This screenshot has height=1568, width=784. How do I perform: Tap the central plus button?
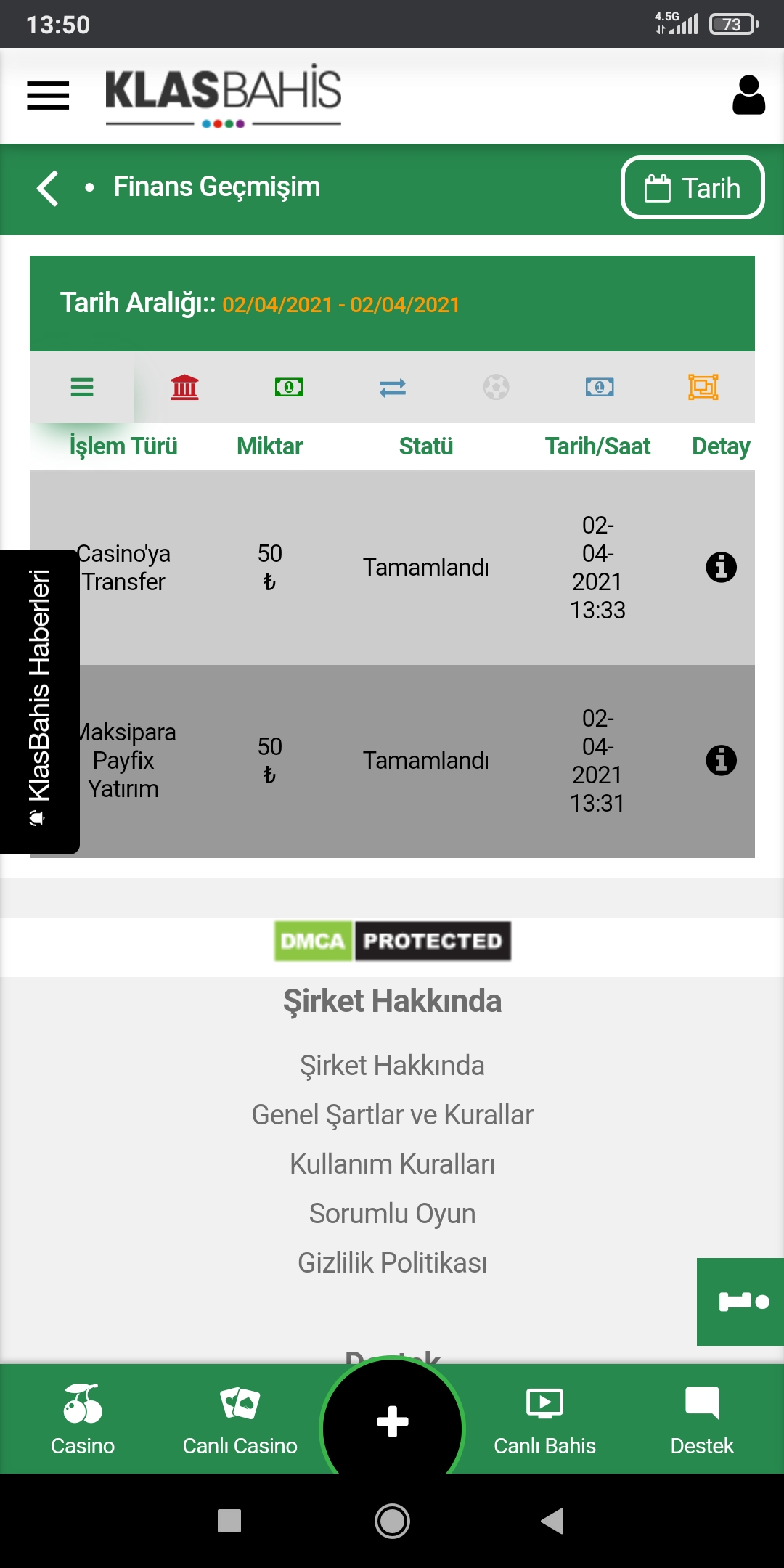tap(392, 1423)
